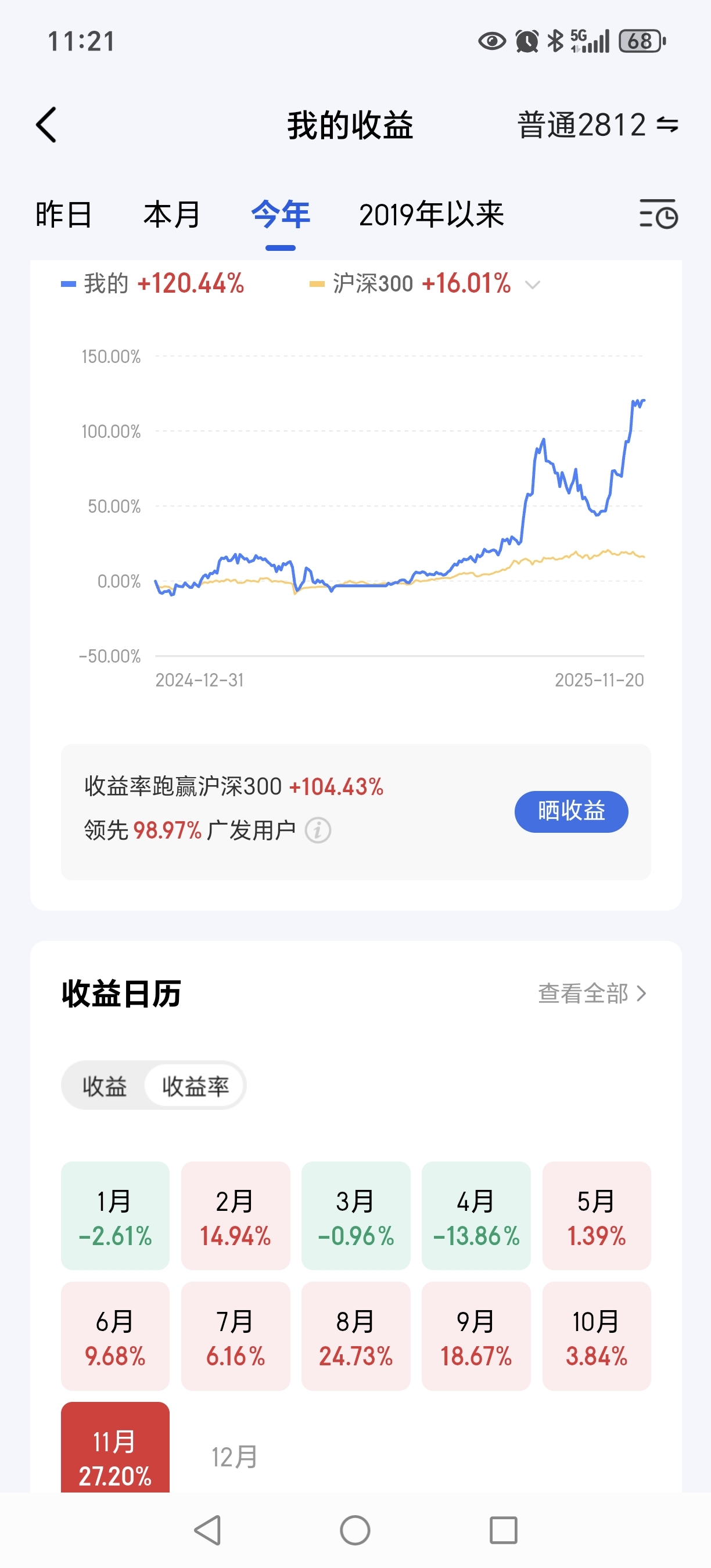Tap the system home button
The width and height of the screenshot is (711, 1568).
coord(355,1530)
